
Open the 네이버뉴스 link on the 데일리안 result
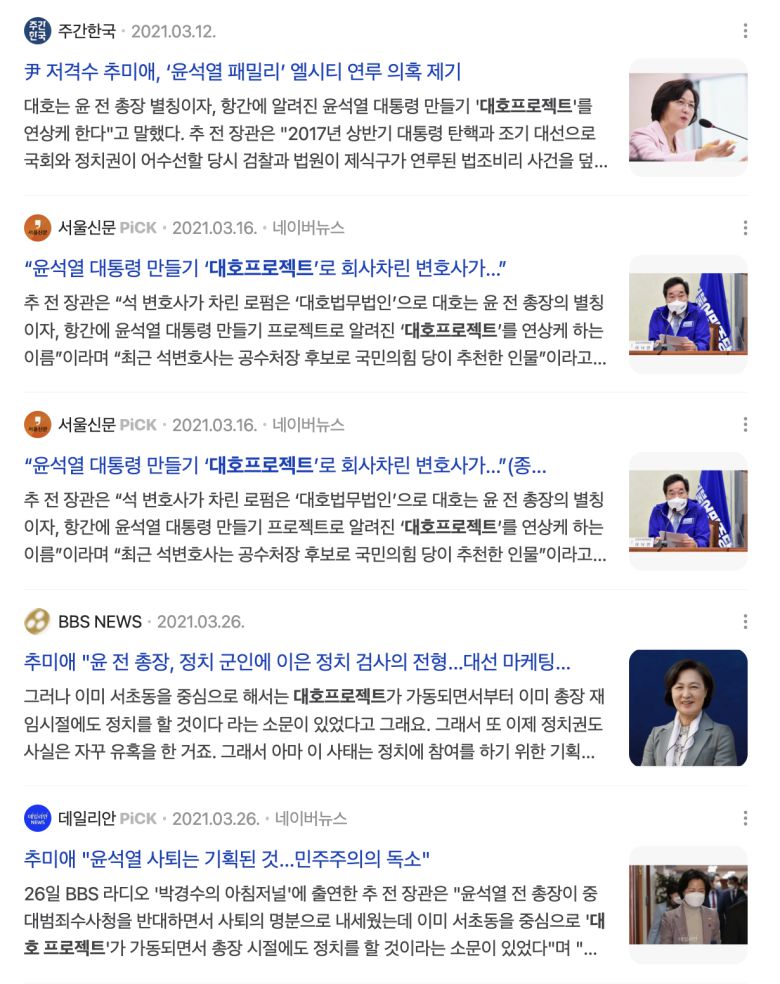pos(311,819)
